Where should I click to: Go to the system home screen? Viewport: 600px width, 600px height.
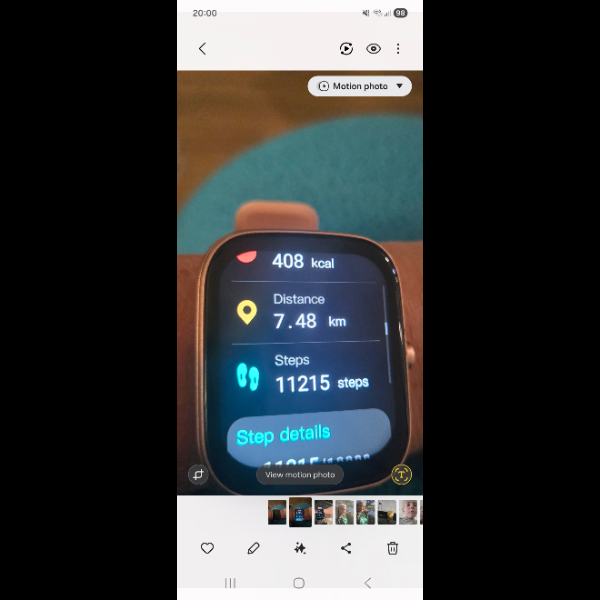(x=299, y=582)
